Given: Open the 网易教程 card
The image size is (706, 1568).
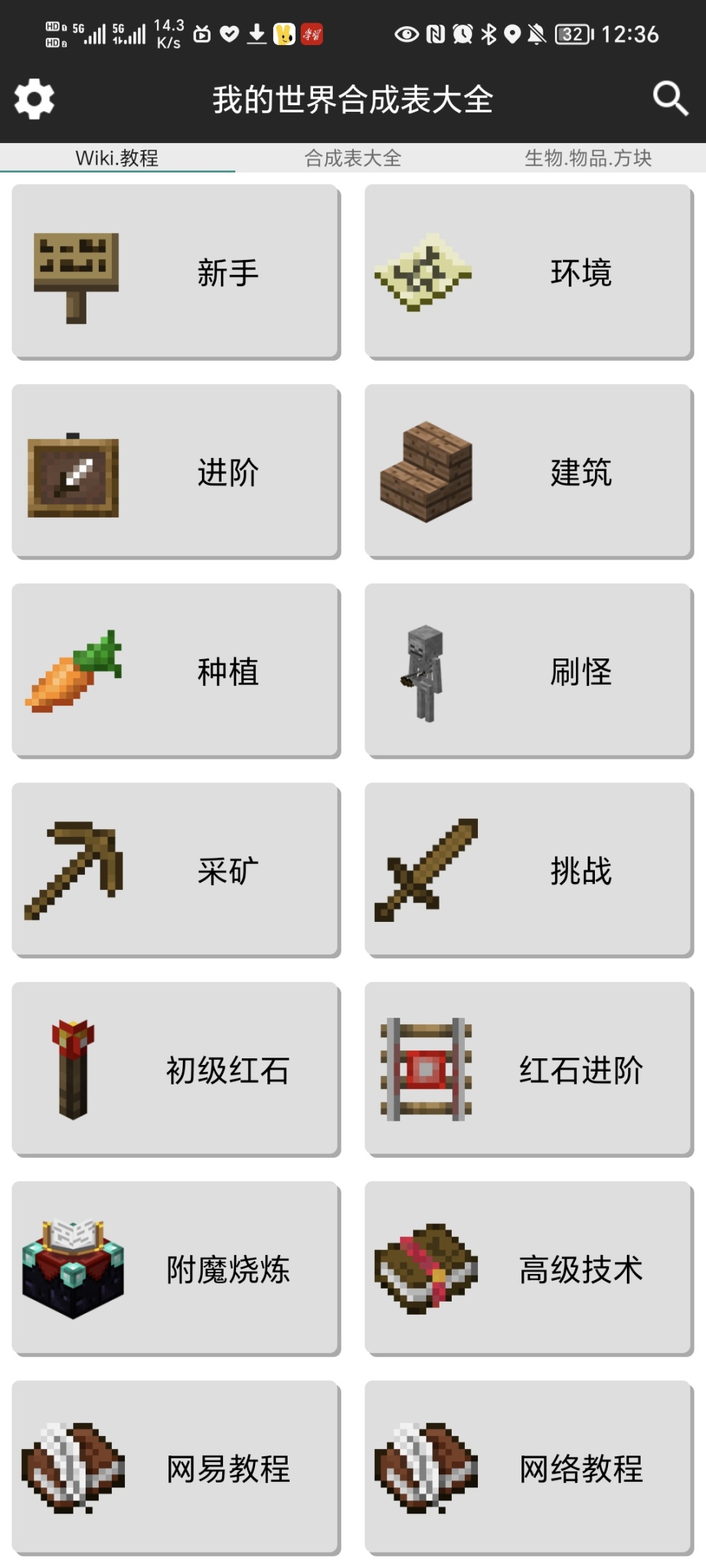Looking at the screenshot, I should [x=176, y=1468].
